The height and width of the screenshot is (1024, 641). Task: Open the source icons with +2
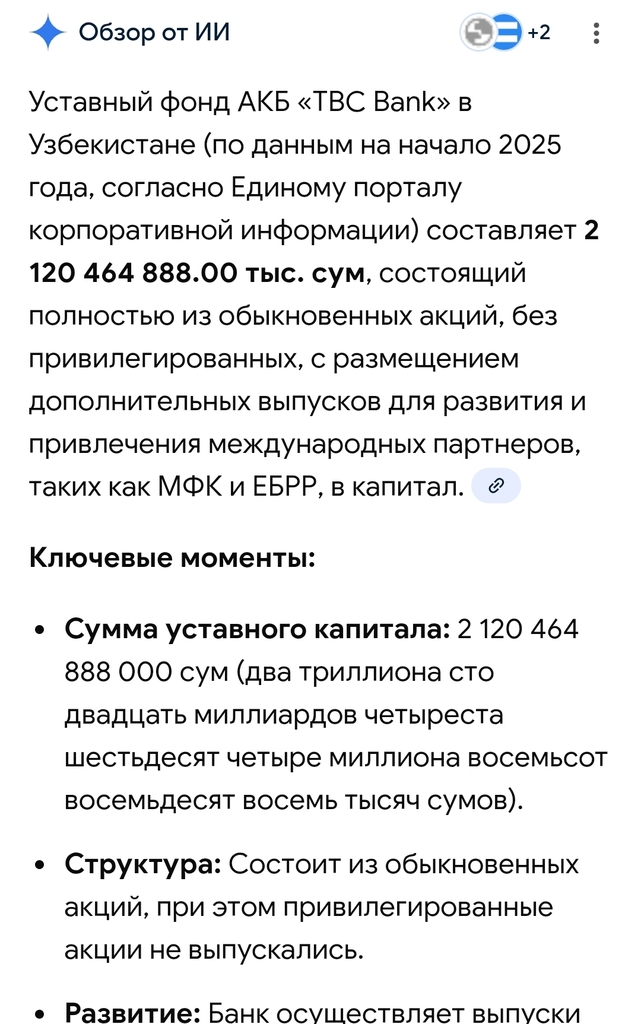click(x=506, y=32)
